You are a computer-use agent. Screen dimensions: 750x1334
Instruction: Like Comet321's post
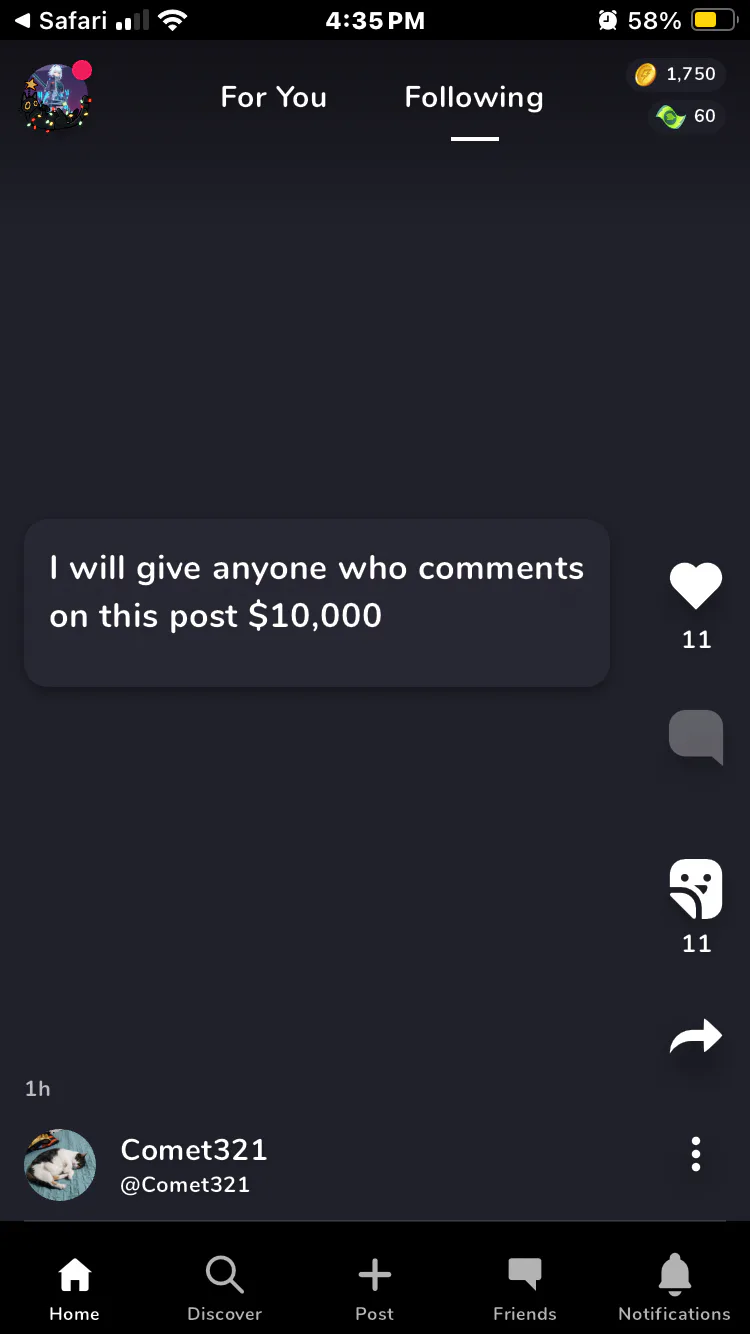[x=696, y=586]
